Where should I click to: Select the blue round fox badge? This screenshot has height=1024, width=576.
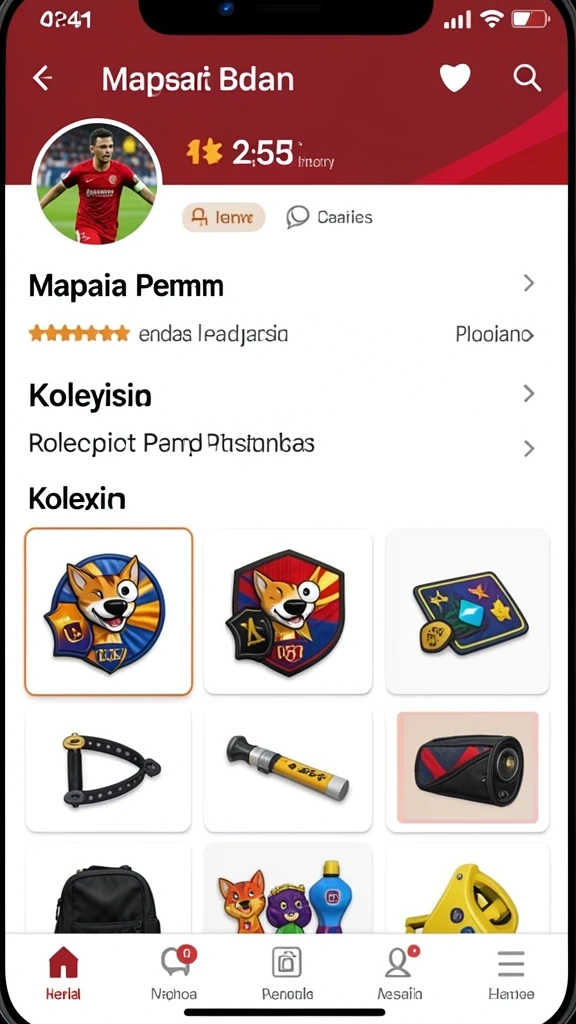coord(108,612)
